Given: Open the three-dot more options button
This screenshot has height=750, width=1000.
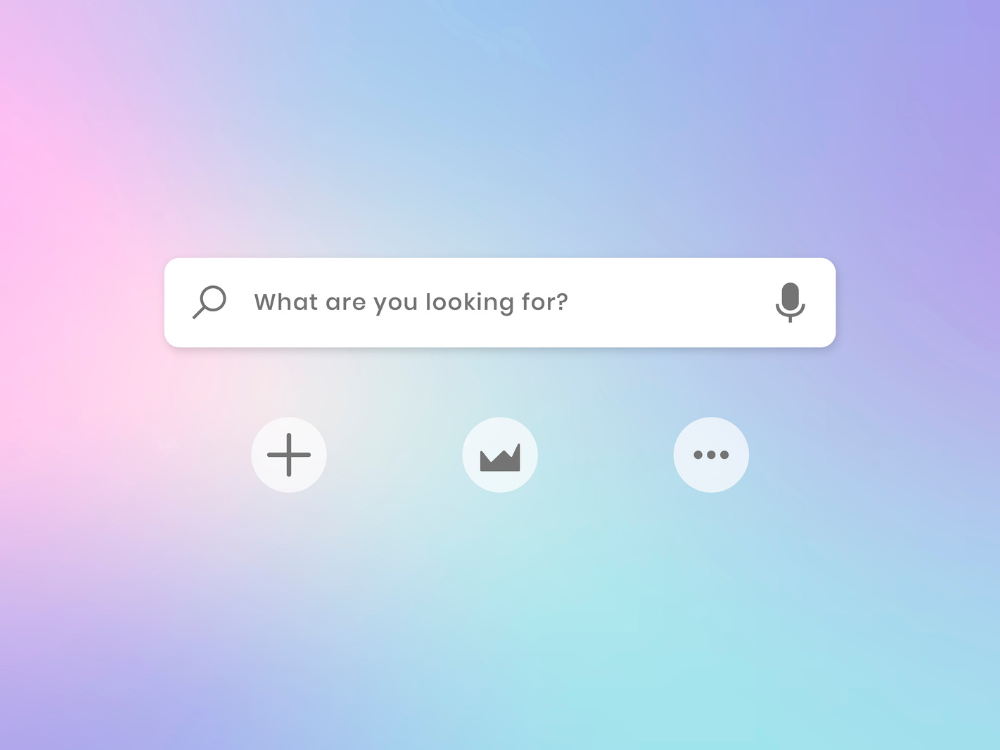Looking at the screenshot, I should pyautogui.click(x=711, y=455).
